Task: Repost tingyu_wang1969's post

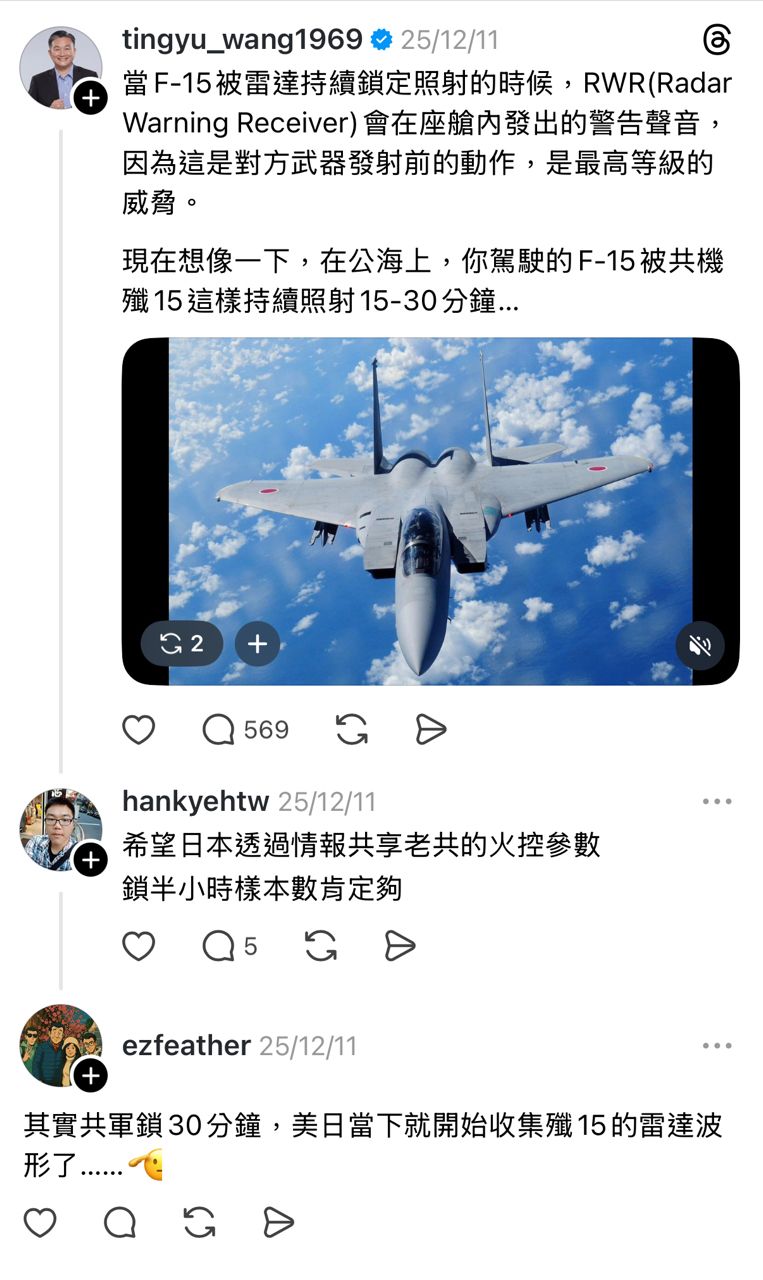Action: click(351, 731)
